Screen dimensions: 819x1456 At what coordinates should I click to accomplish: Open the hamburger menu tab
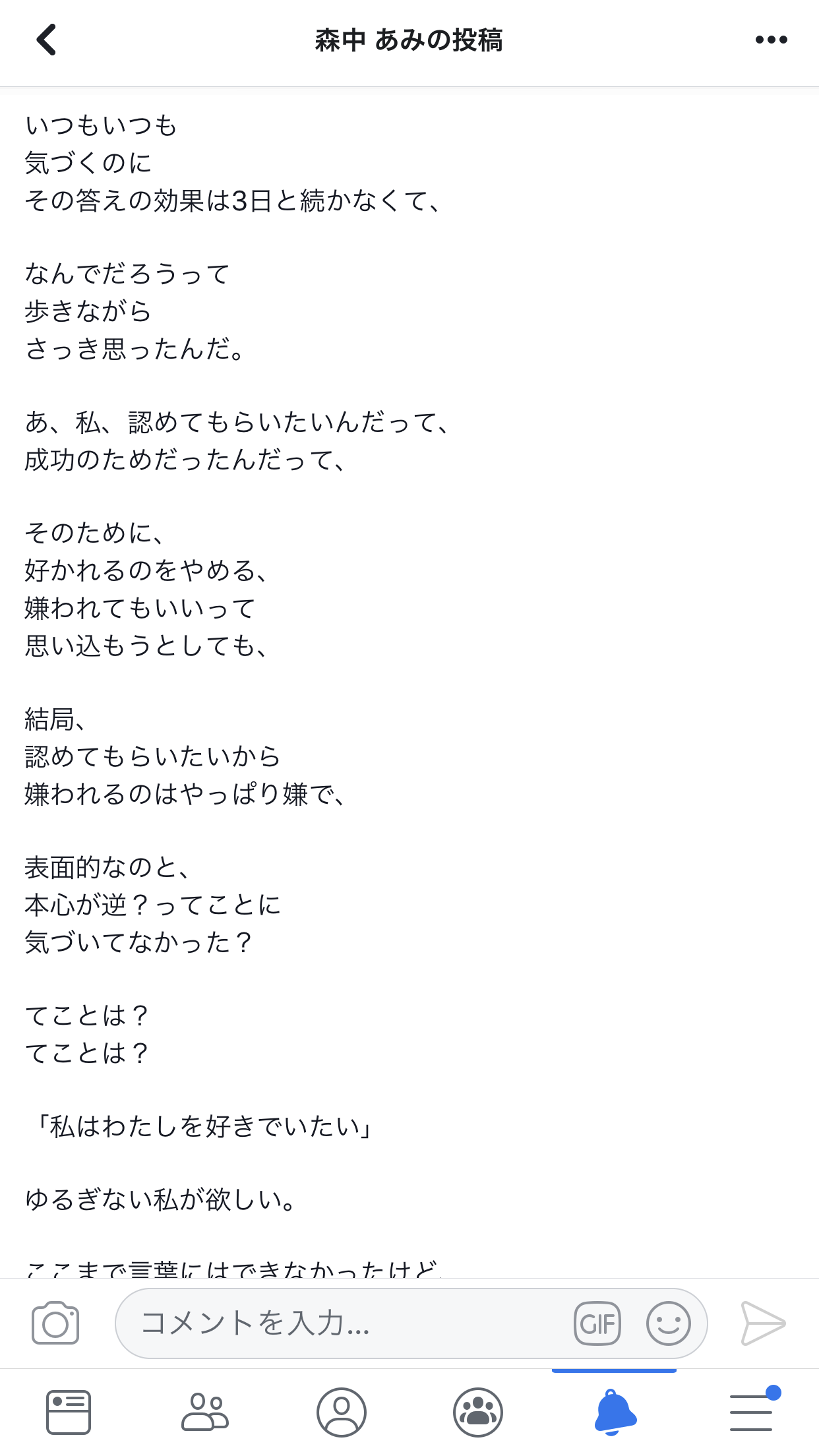[752, 1412]
